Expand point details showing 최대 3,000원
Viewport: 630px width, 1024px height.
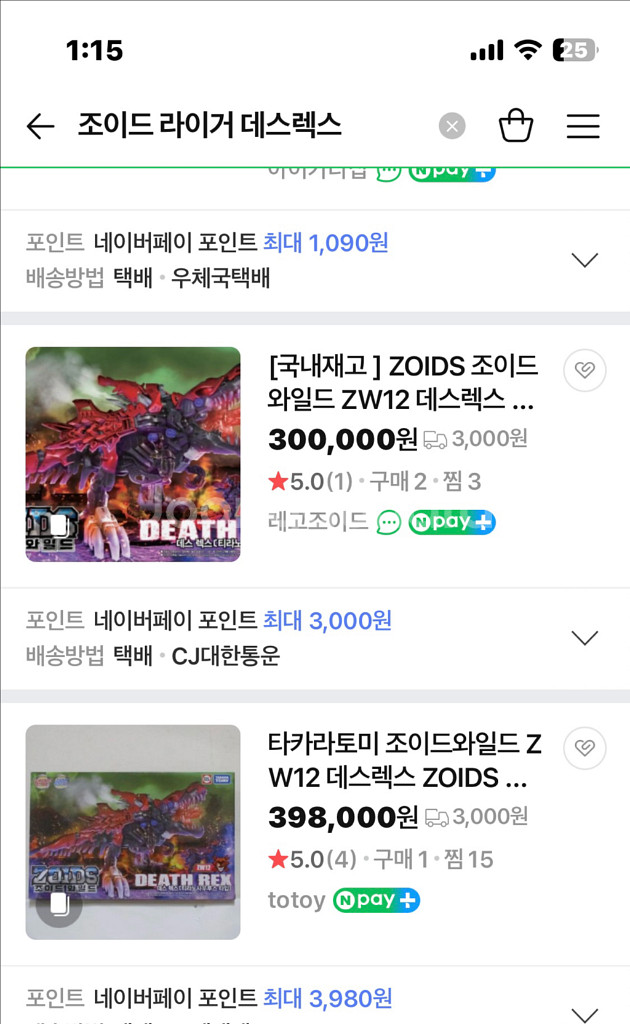[583, 637]
